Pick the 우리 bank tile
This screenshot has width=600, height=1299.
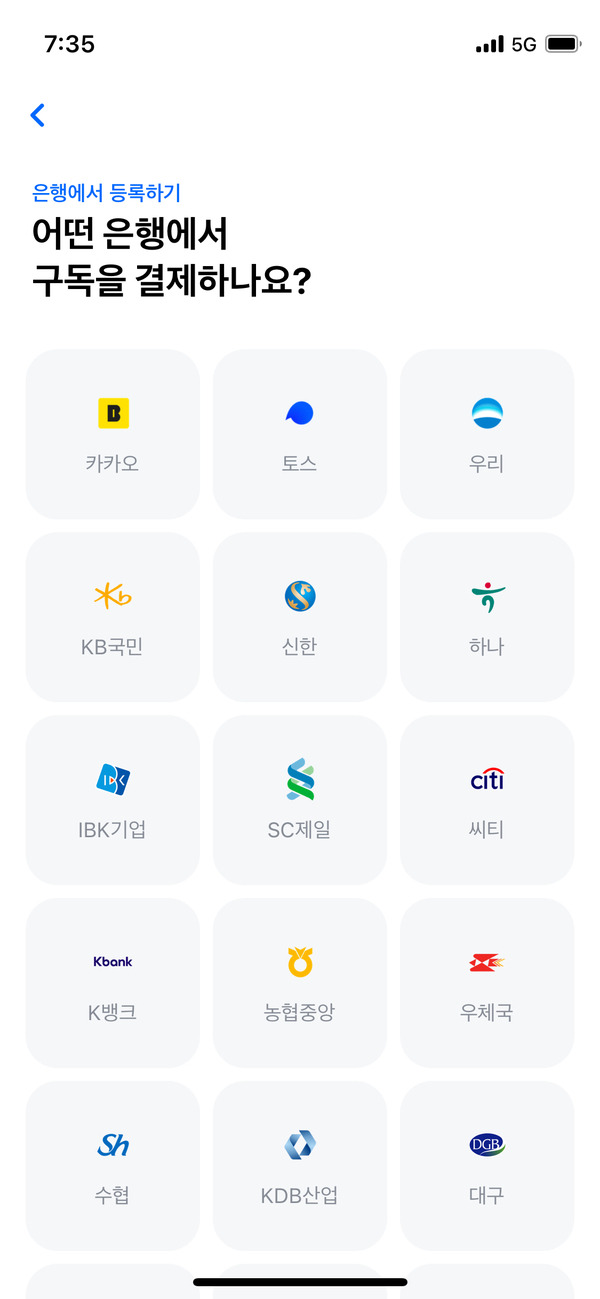pyautogui.click(x=487, y=434)
